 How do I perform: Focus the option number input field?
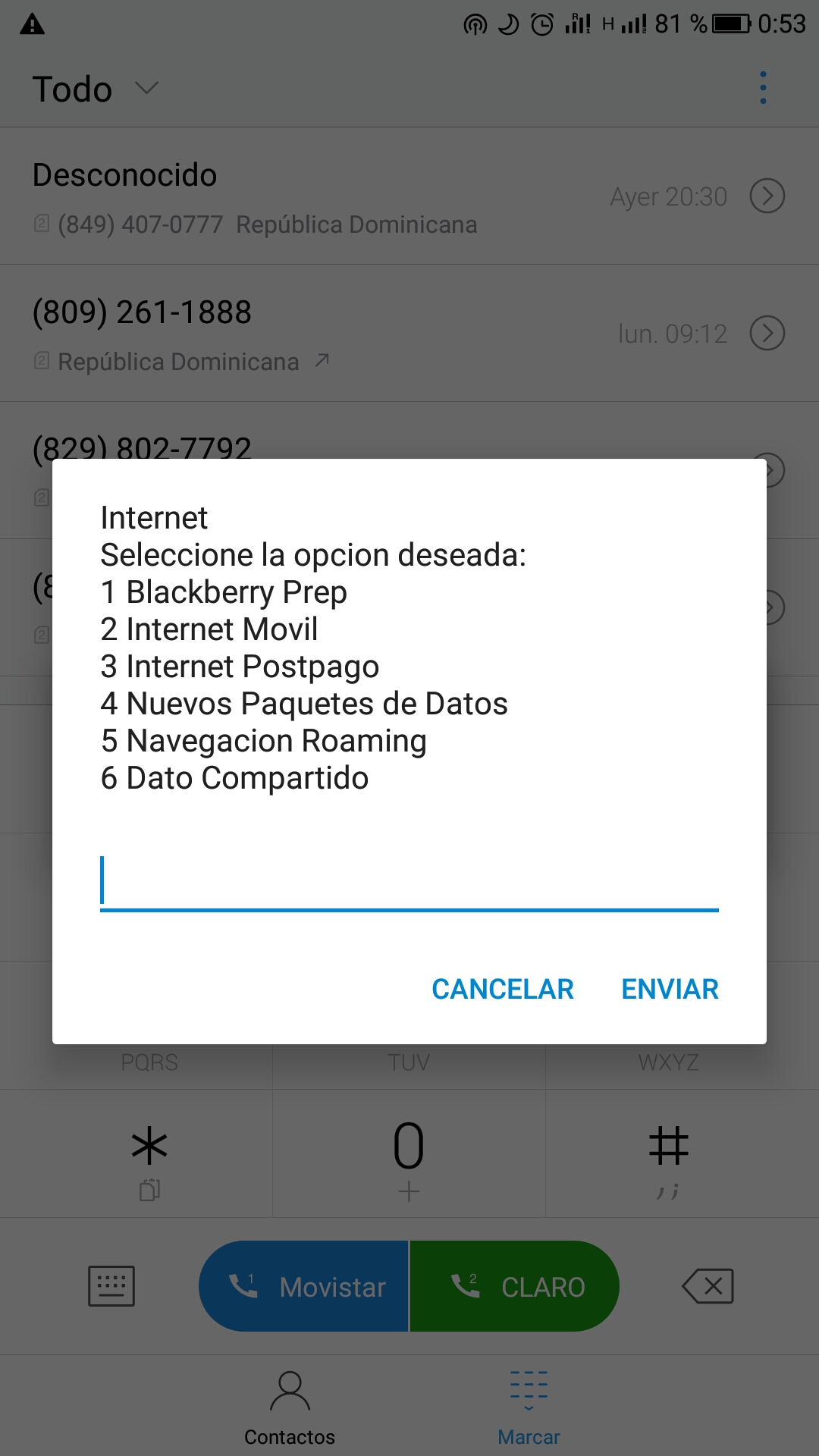[x=409, y=882]
